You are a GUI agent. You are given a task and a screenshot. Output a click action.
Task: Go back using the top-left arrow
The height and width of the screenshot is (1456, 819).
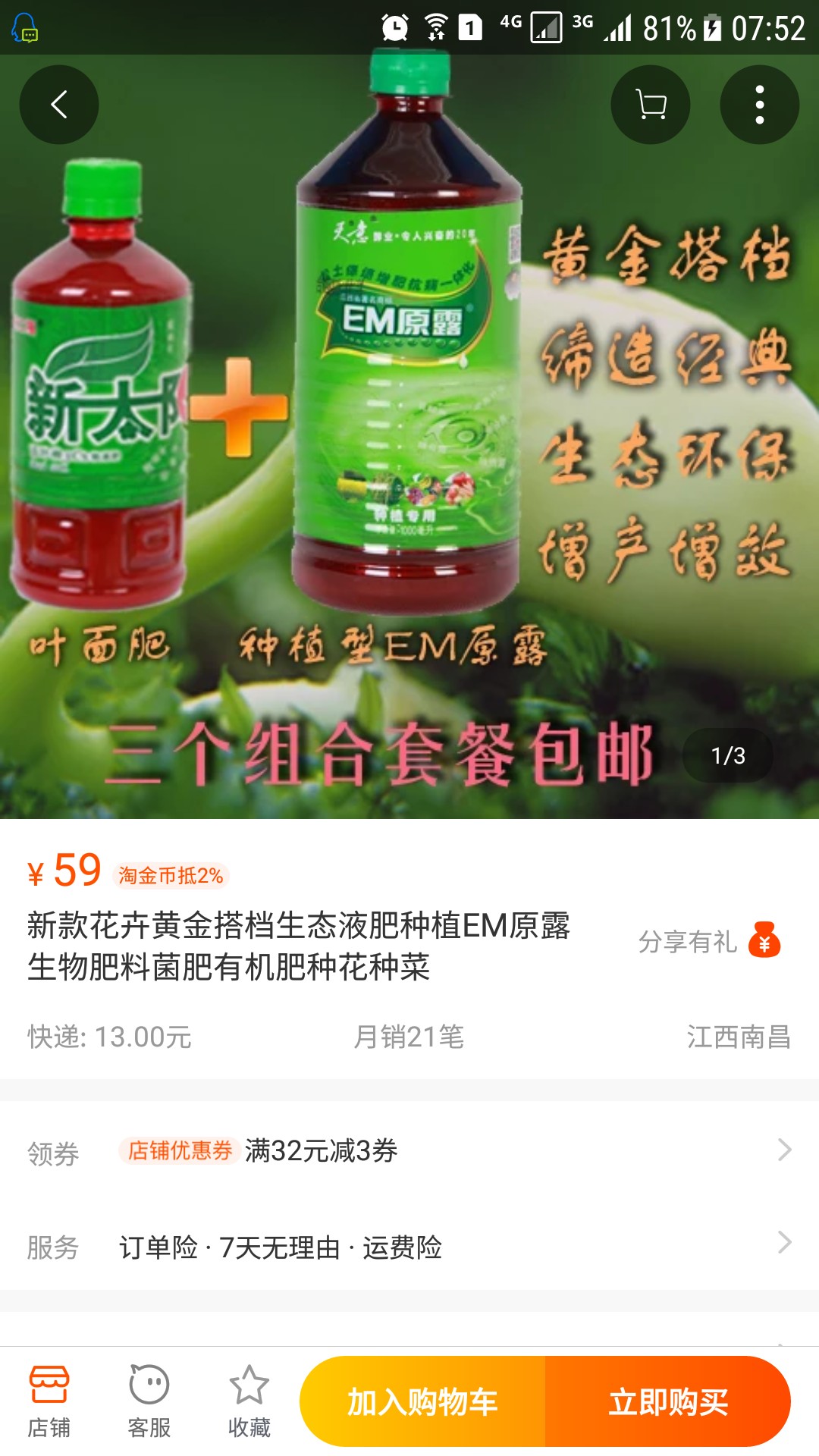coord(59,105)
